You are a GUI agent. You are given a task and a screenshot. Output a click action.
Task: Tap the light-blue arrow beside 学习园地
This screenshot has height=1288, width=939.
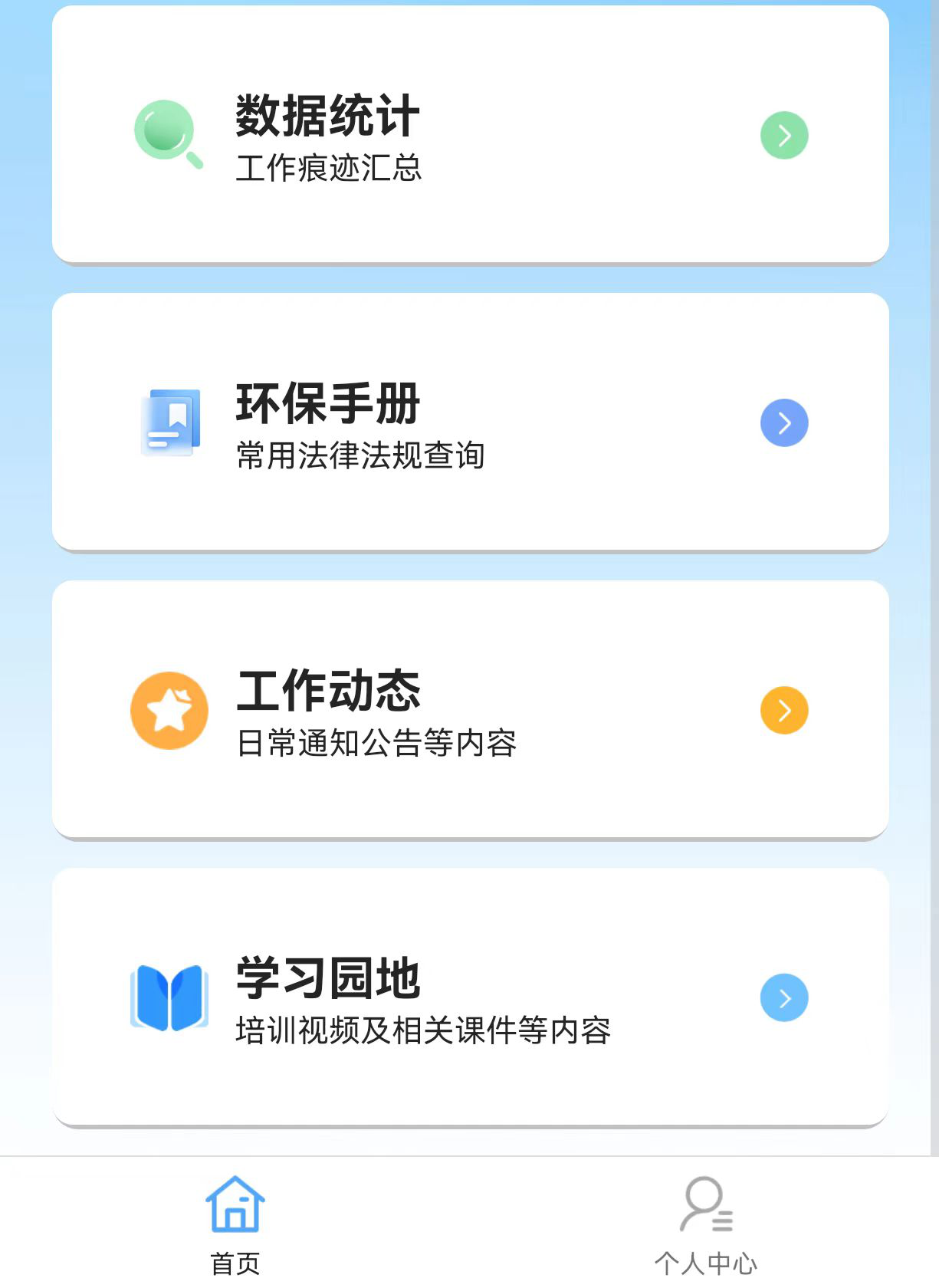784,997
